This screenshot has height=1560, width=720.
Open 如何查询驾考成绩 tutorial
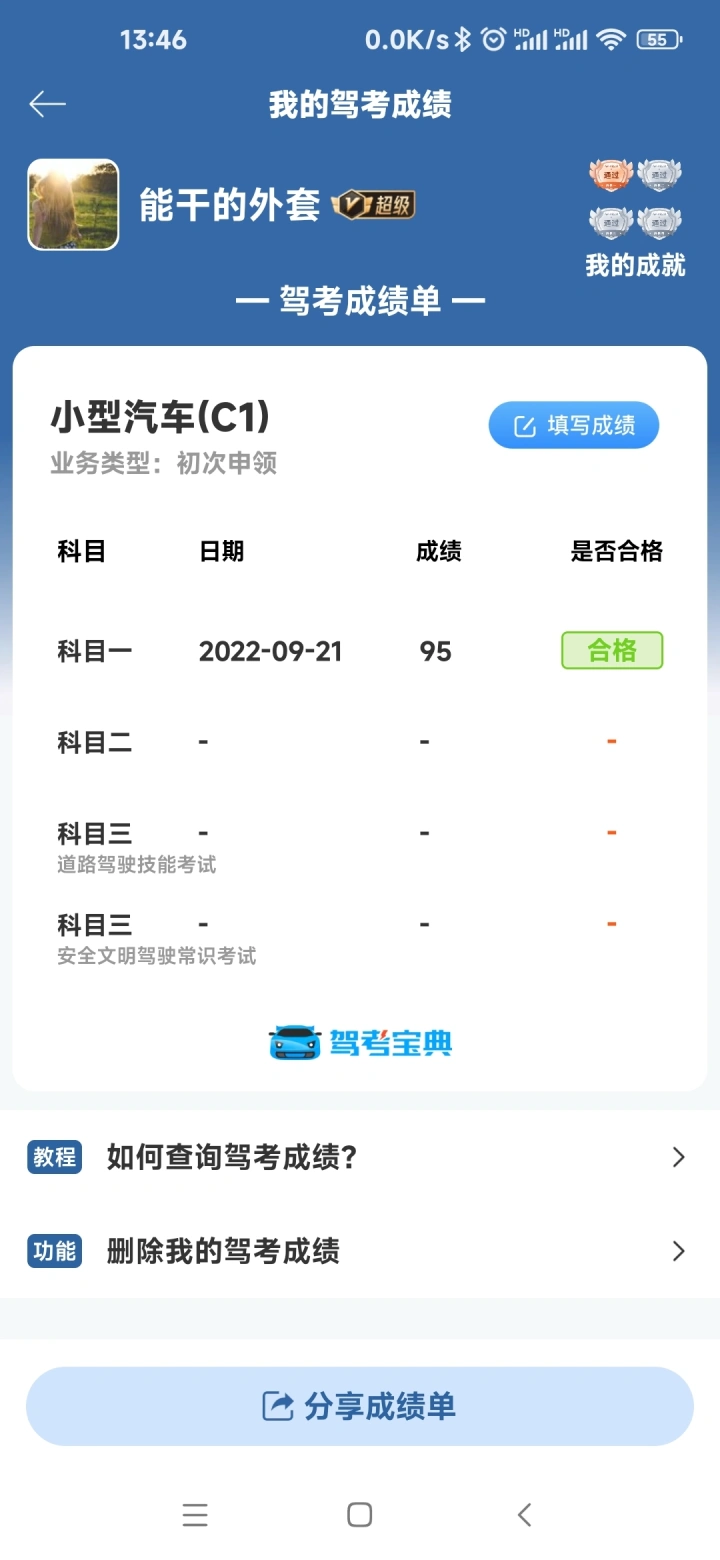(360, 1157)
